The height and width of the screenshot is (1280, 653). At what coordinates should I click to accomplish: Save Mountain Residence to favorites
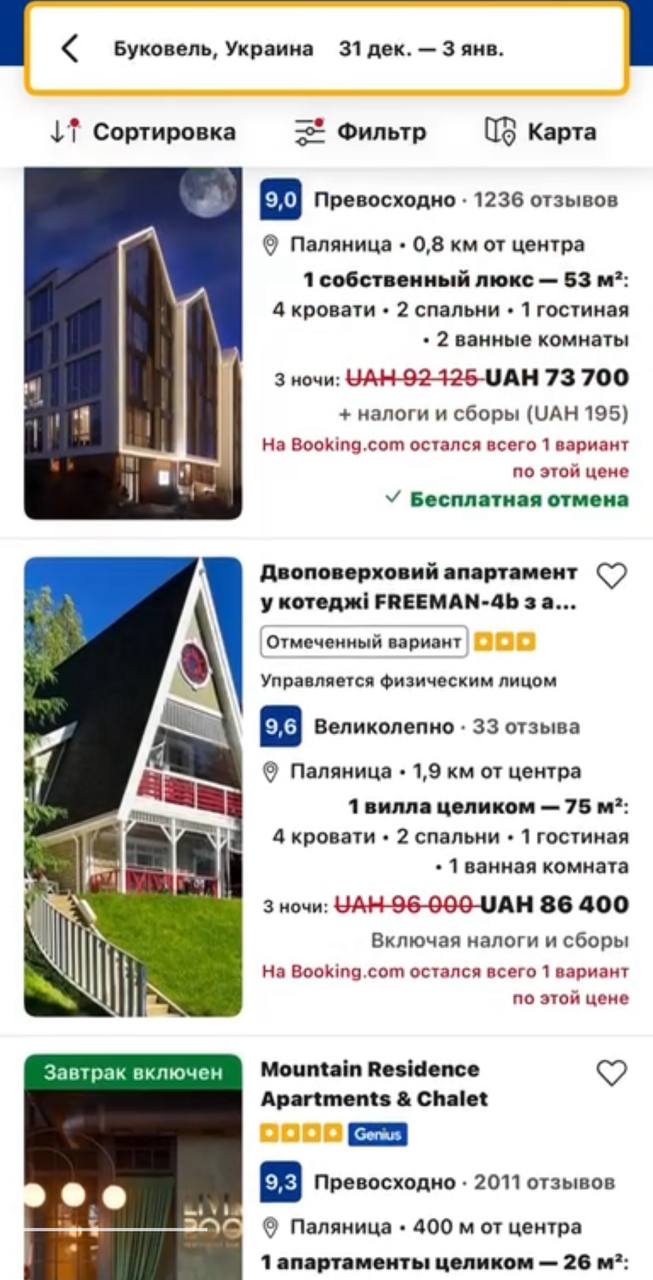(611, 1073)
